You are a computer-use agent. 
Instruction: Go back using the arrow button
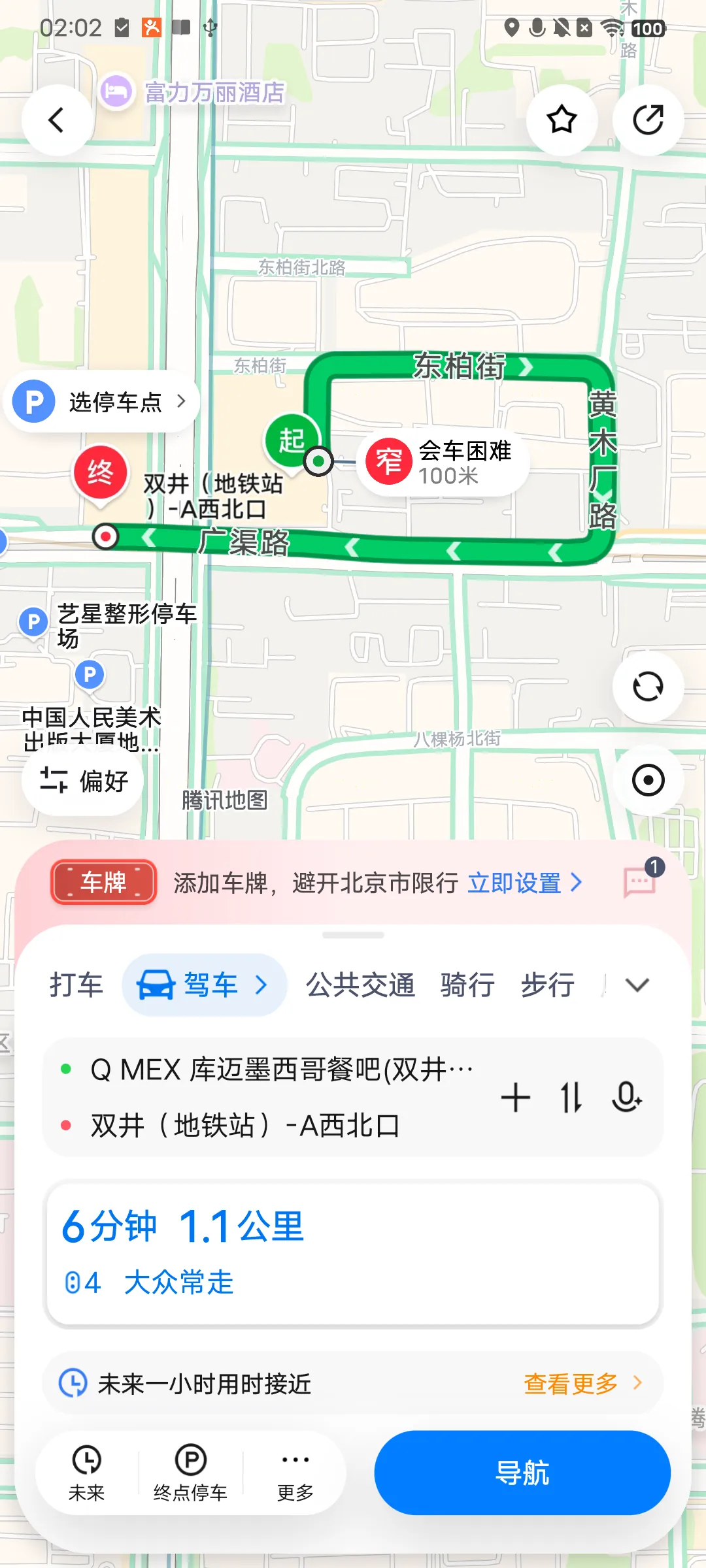(x=58, y=120)
